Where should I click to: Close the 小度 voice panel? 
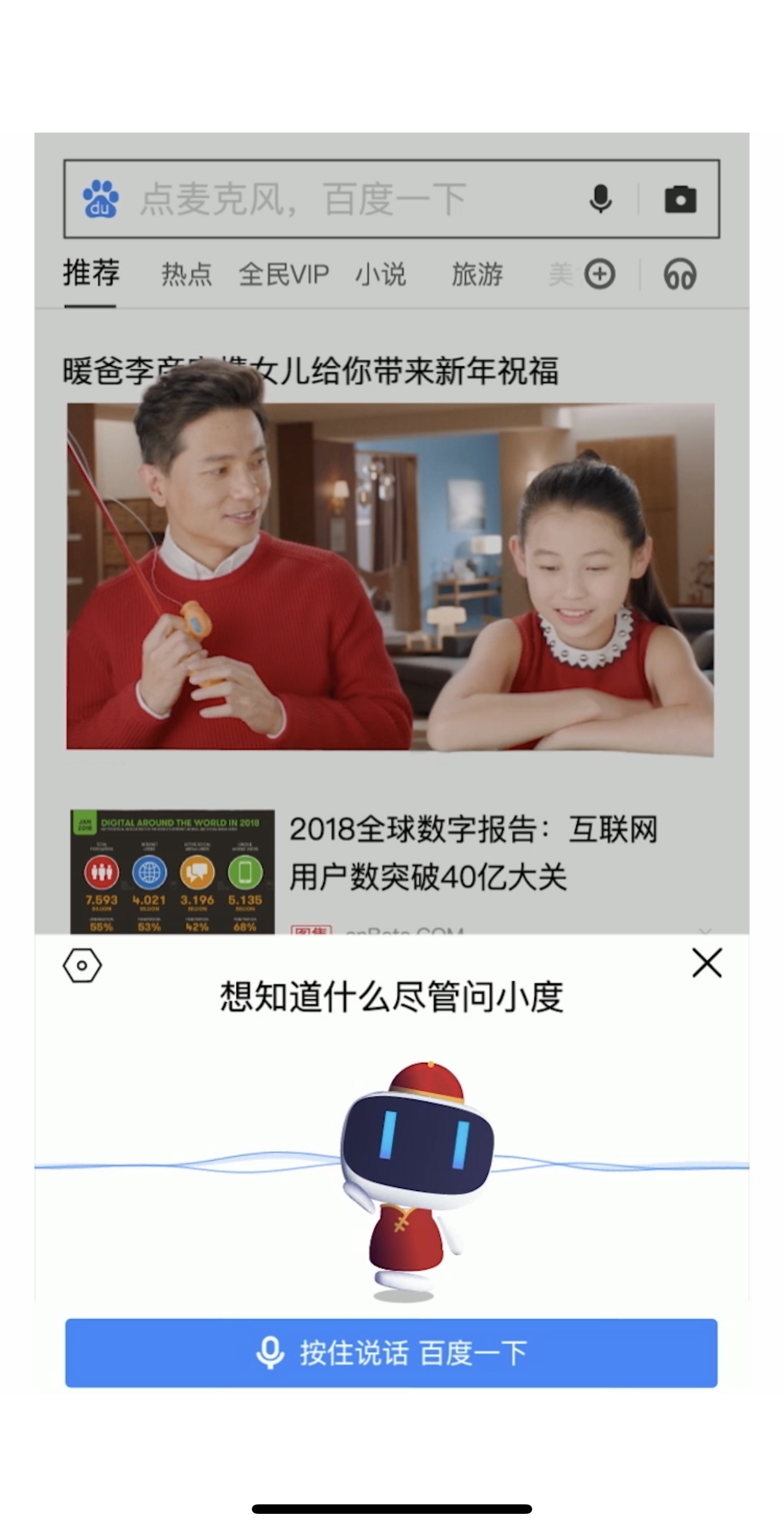pyautogui.click(x=706, y=962)
